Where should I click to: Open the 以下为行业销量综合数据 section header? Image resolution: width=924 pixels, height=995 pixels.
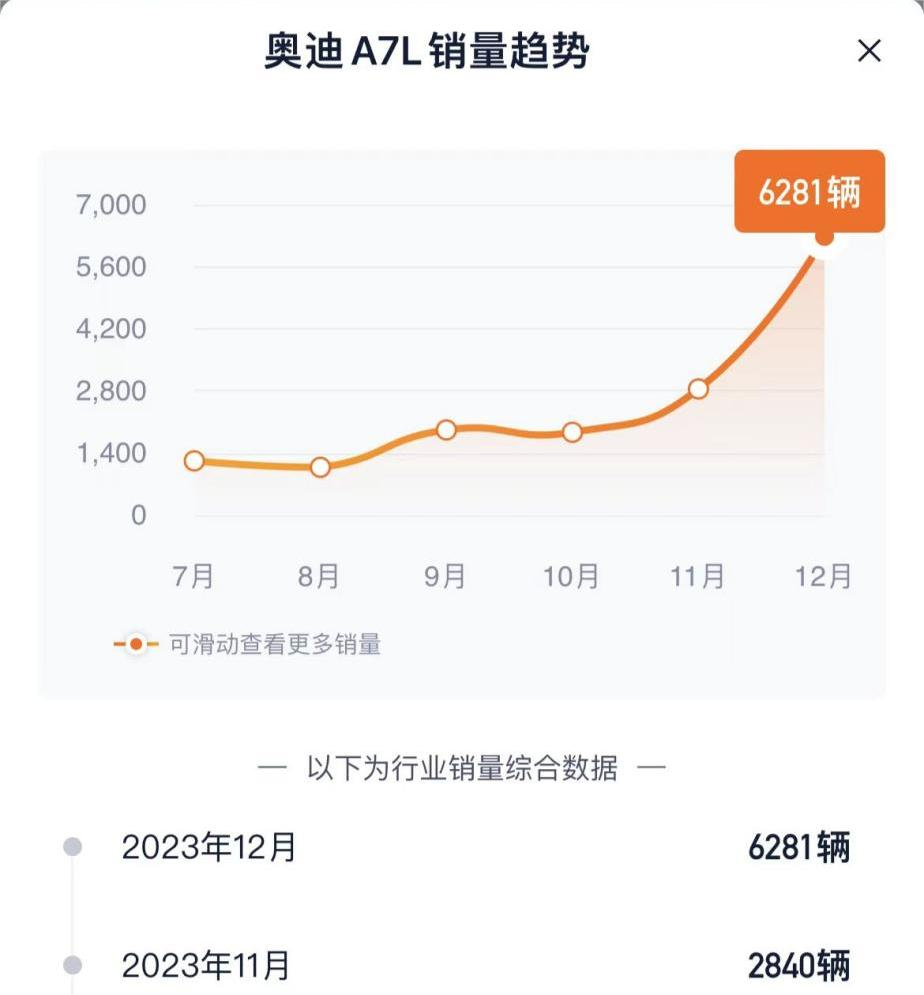click(x=462, y=767)
